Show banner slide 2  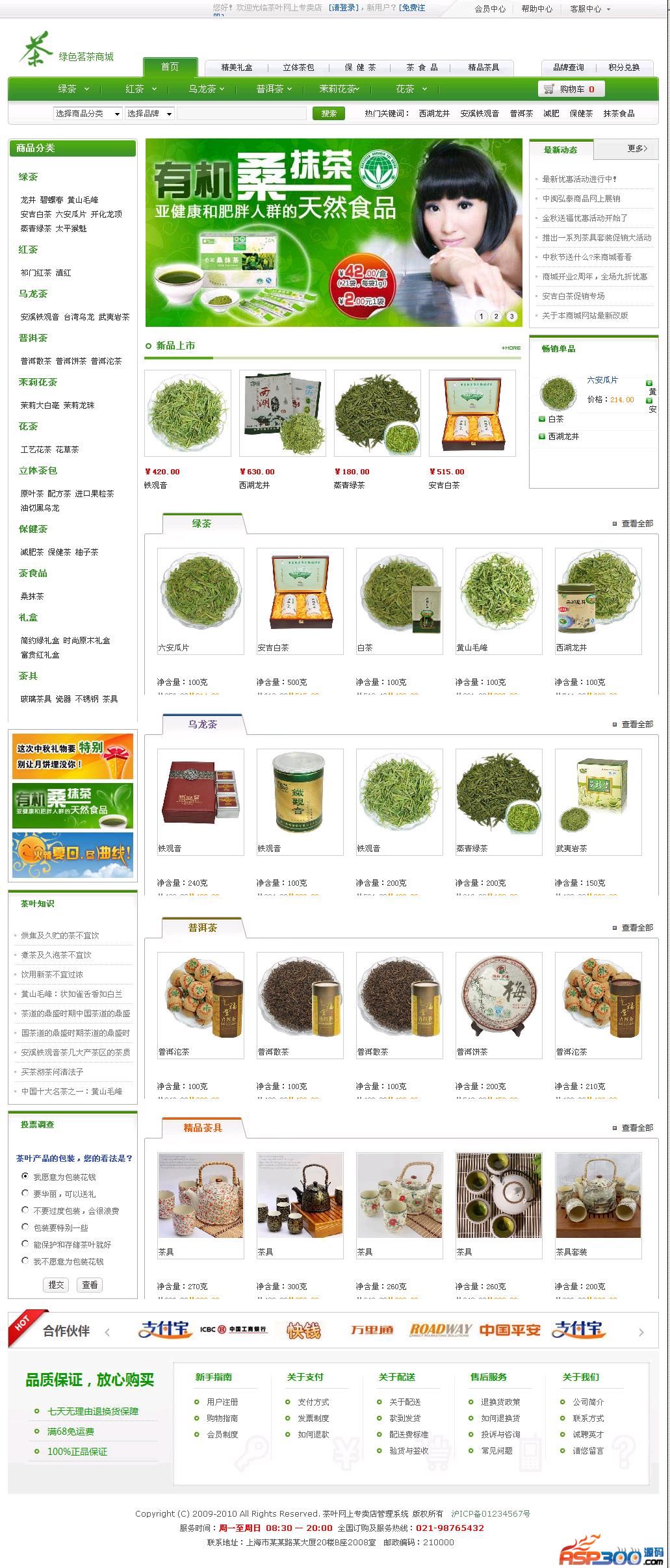pos(496,316)
